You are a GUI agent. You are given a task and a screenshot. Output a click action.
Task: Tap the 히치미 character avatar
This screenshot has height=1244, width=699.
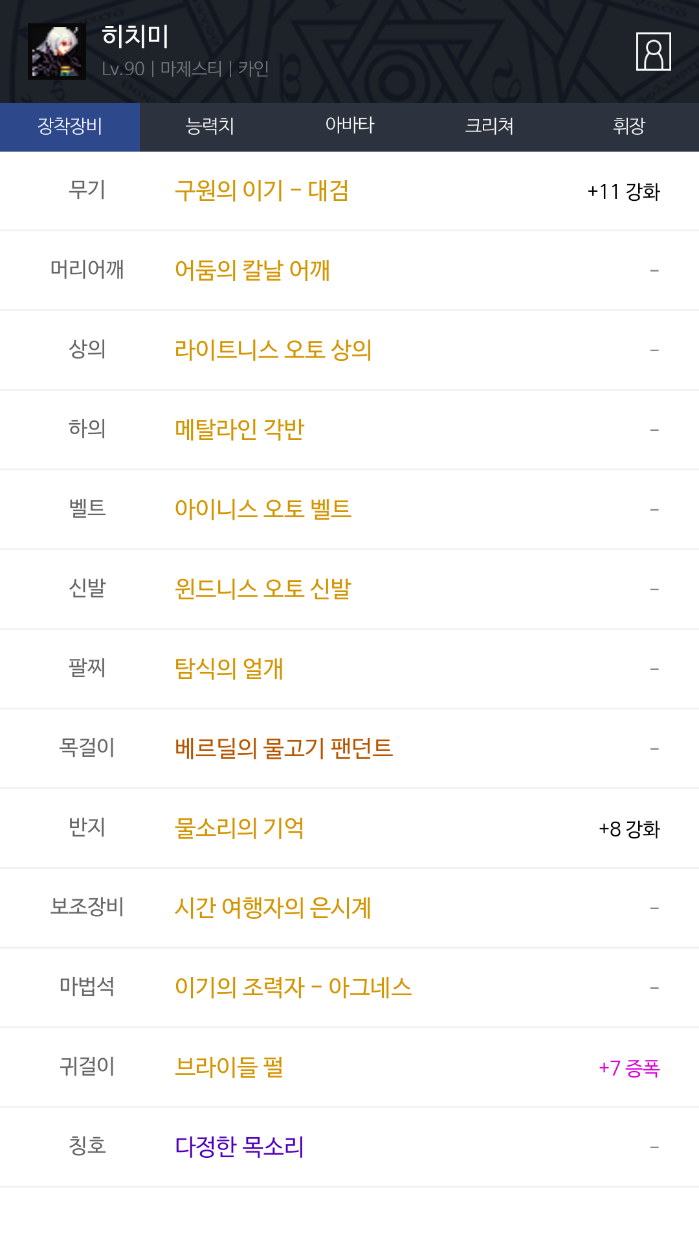57,52
